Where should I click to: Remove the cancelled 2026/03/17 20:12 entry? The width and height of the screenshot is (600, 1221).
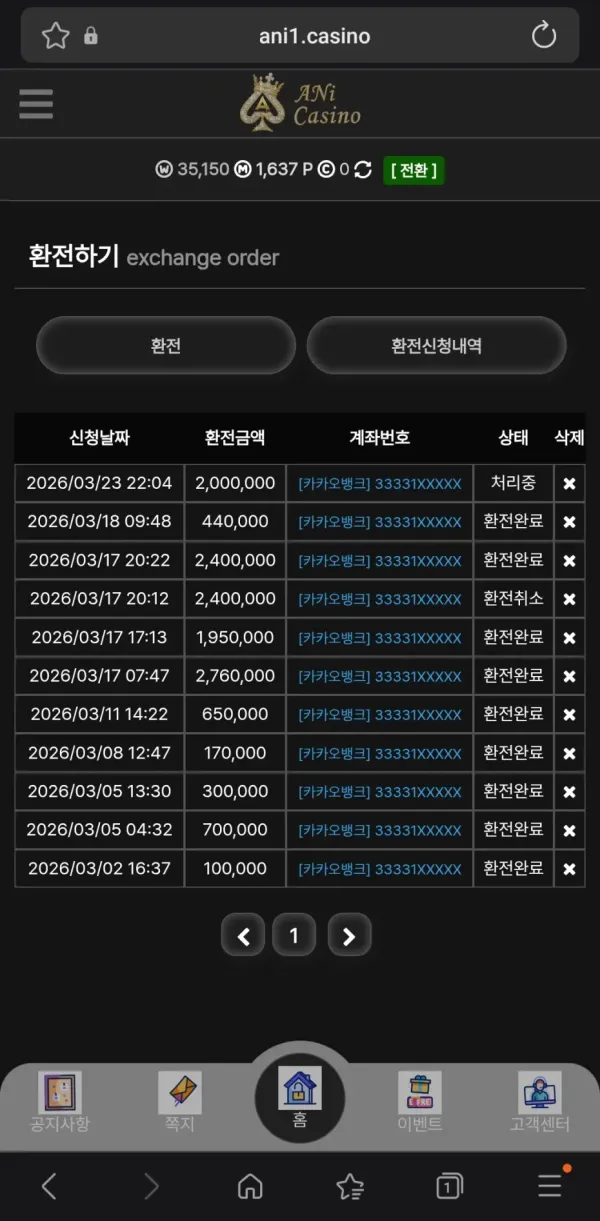[569, 599]
